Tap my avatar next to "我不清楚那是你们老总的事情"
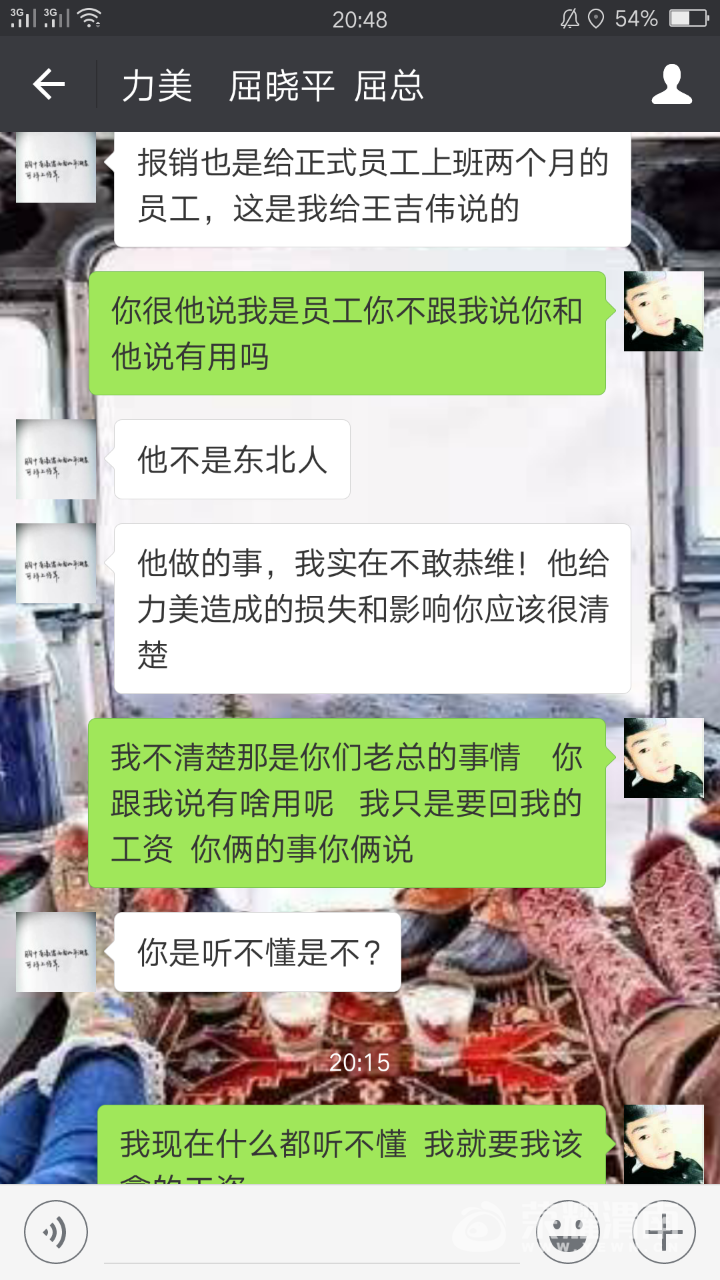The width and height of the screenshot is (720, 1280). click(663, 758)
